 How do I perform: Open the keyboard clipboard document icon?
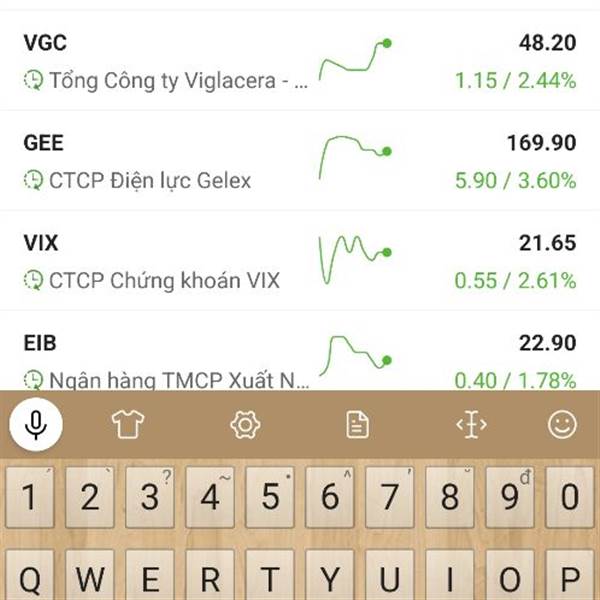357,425
